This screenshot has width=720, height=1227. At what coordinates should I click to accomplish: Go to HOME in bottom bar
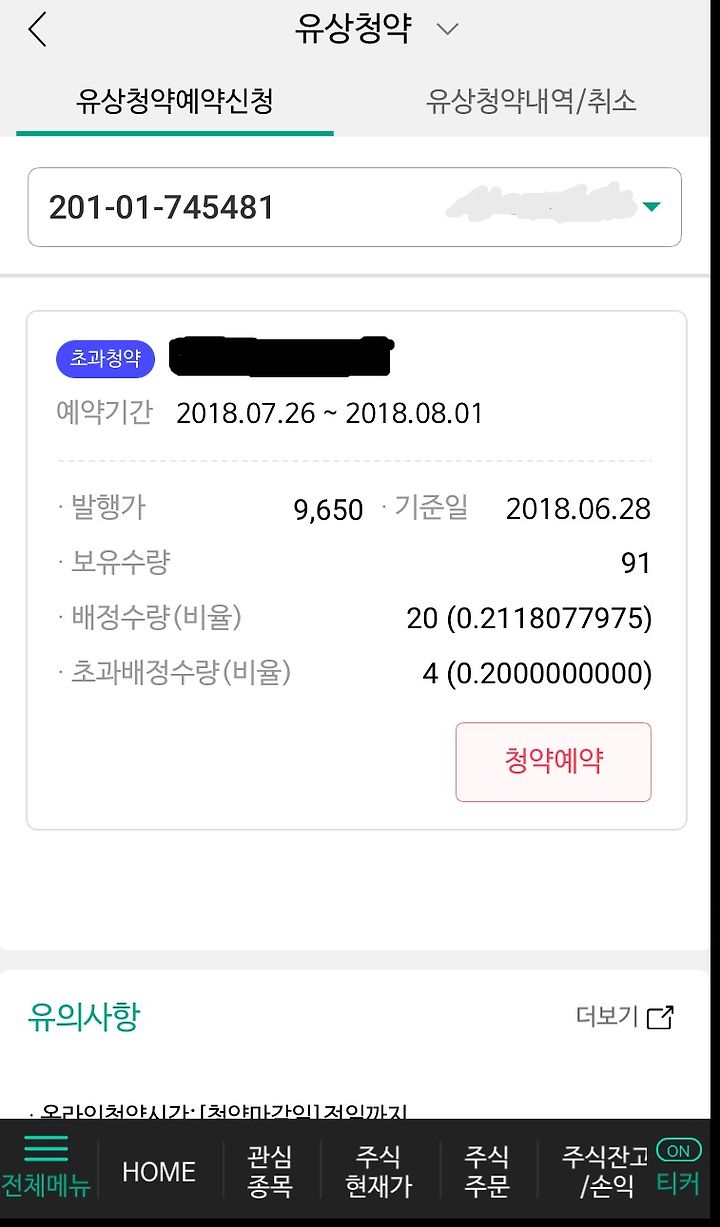(158, 1172)
